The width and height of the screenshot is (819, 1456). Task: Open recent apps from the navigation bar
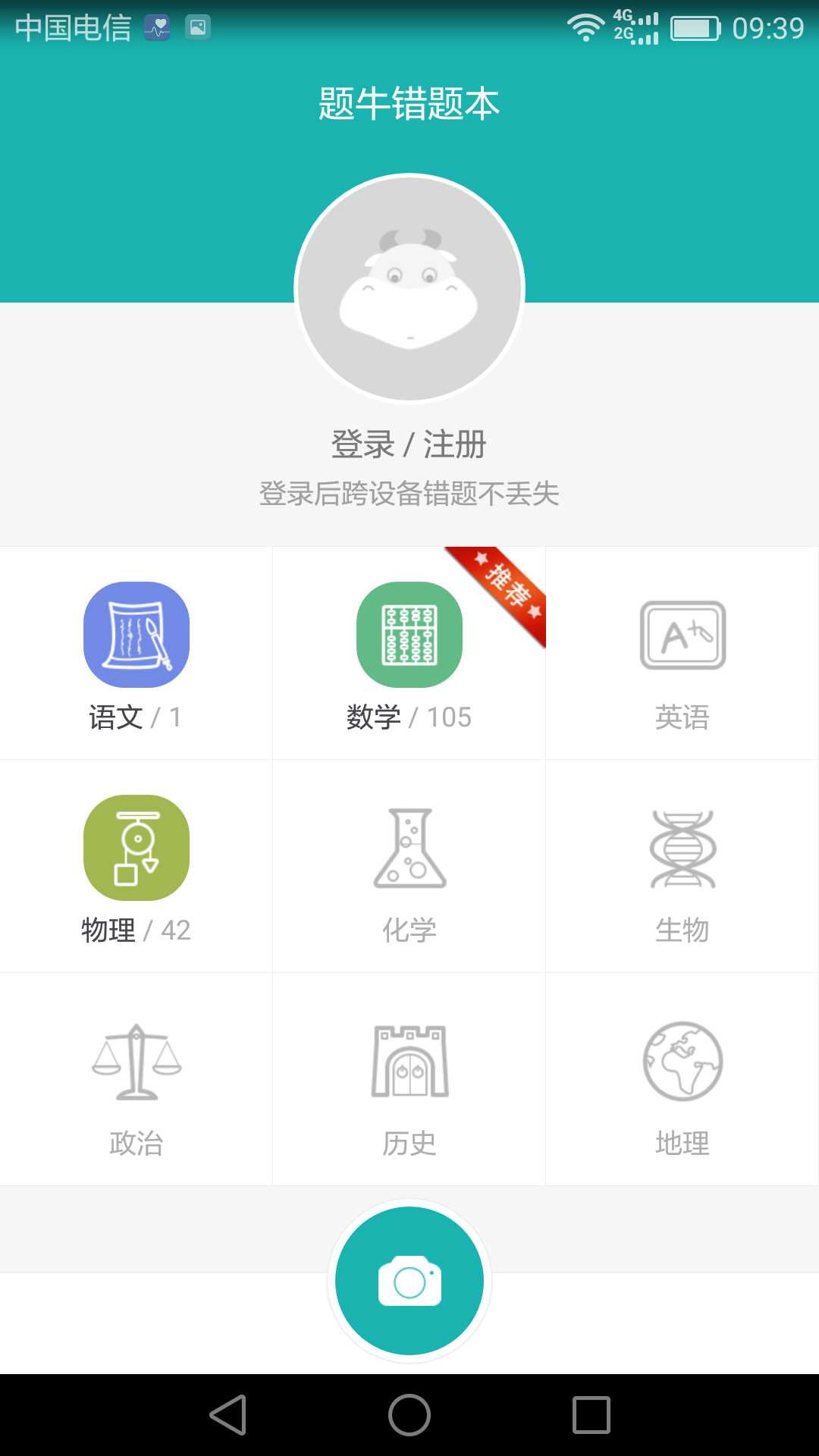591,1415
